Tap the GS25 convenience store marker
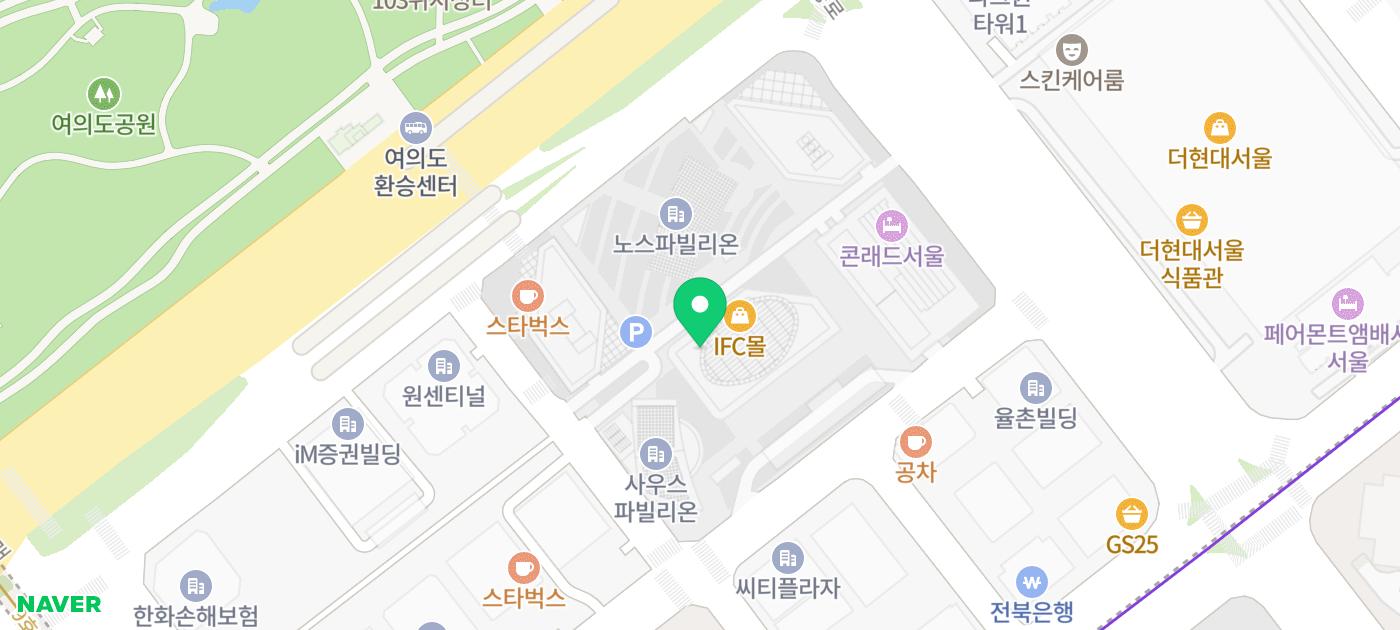Image resolution: width=1400 pixels, height=630 pixels. point(1131,514)
